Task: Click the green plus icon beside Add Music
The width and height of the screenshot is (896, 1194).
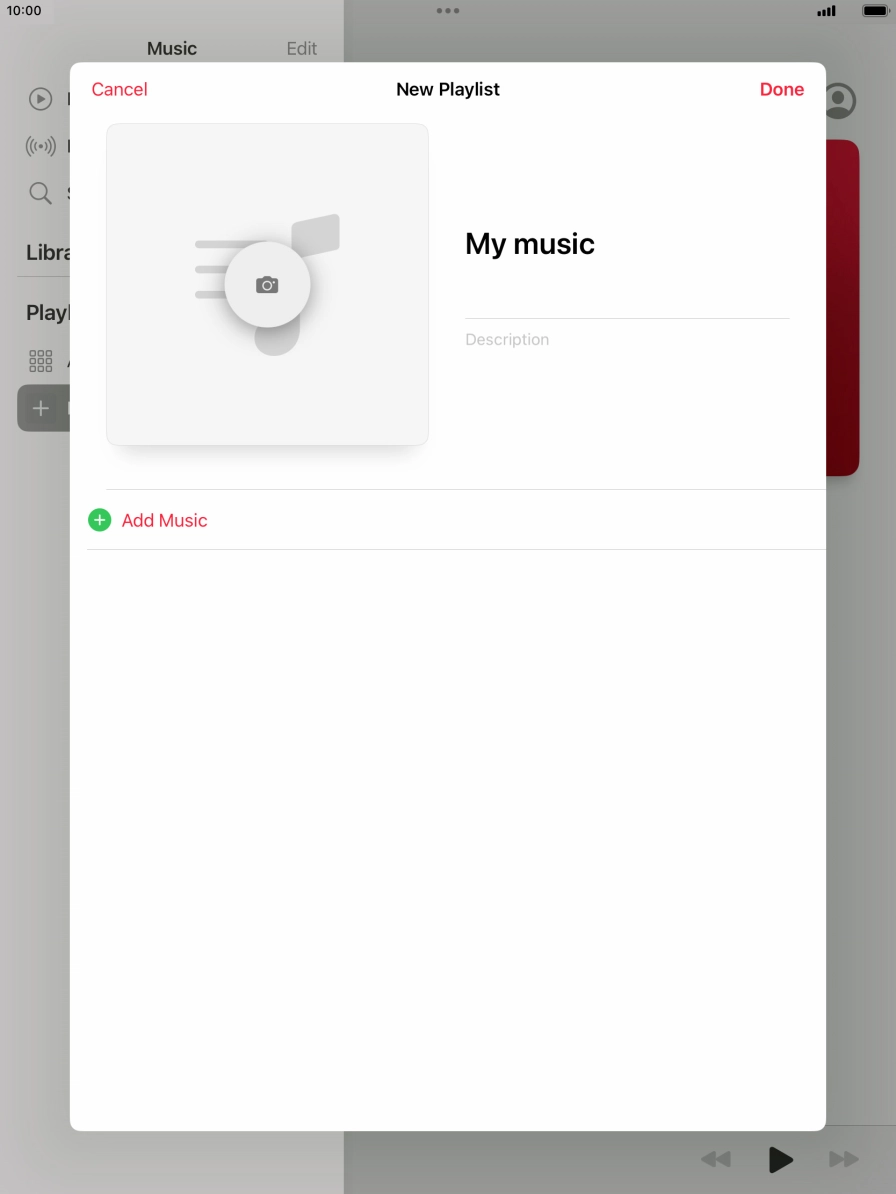Action: (99, 520)
